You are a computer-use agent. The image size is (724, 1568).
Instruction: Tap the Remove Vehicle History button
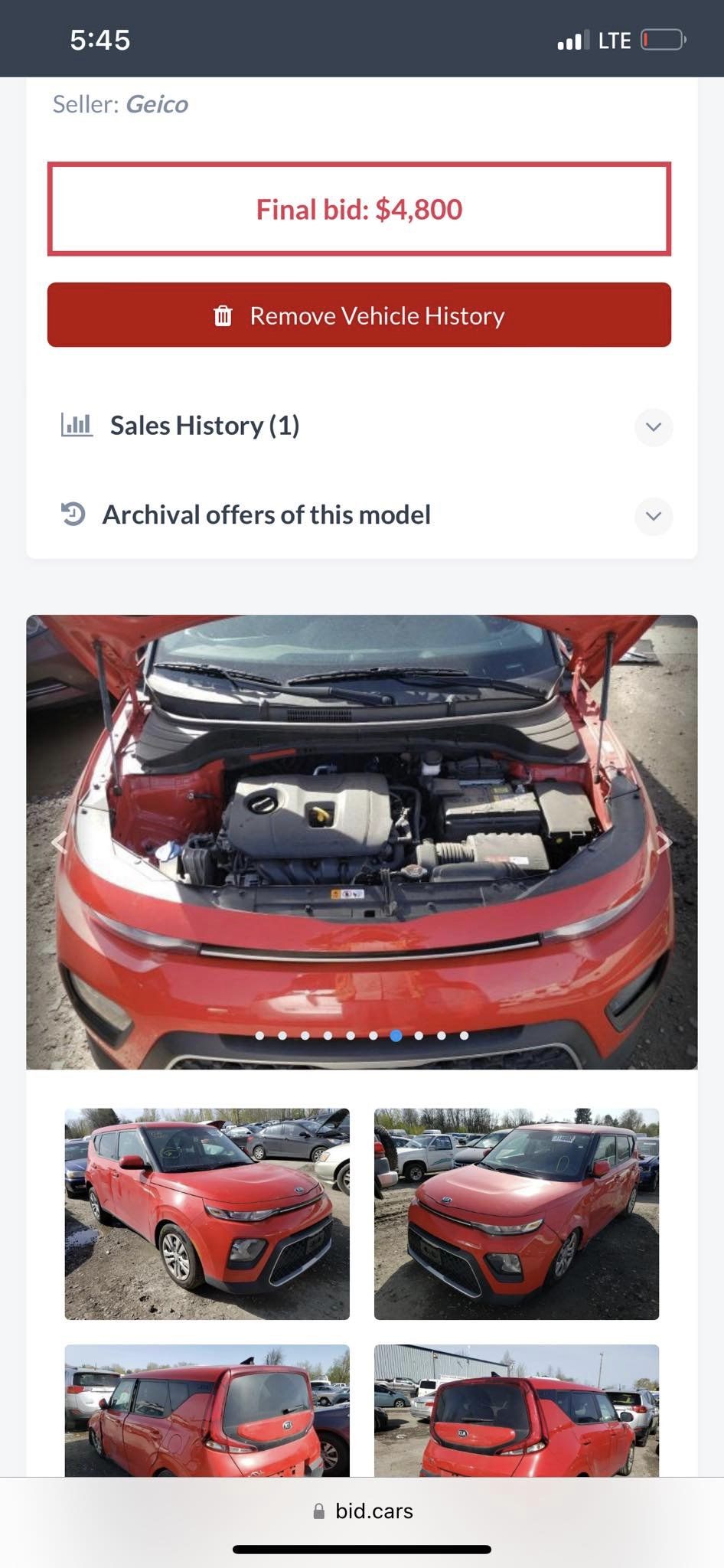pos(359,315)
